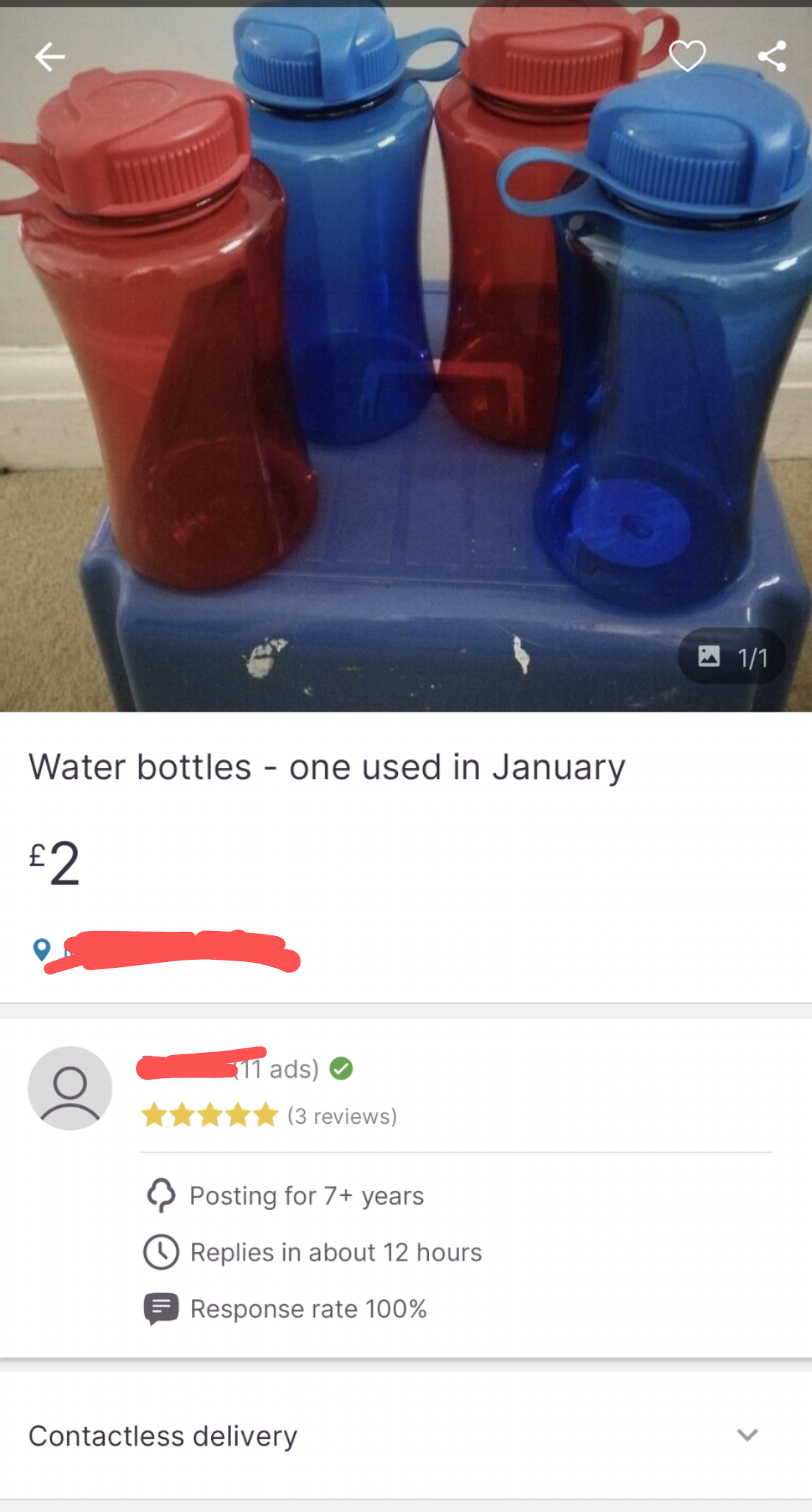This screenshot has height=1512, width=812.
Task: Open the seller's profile avatar
Action: 70,1087
